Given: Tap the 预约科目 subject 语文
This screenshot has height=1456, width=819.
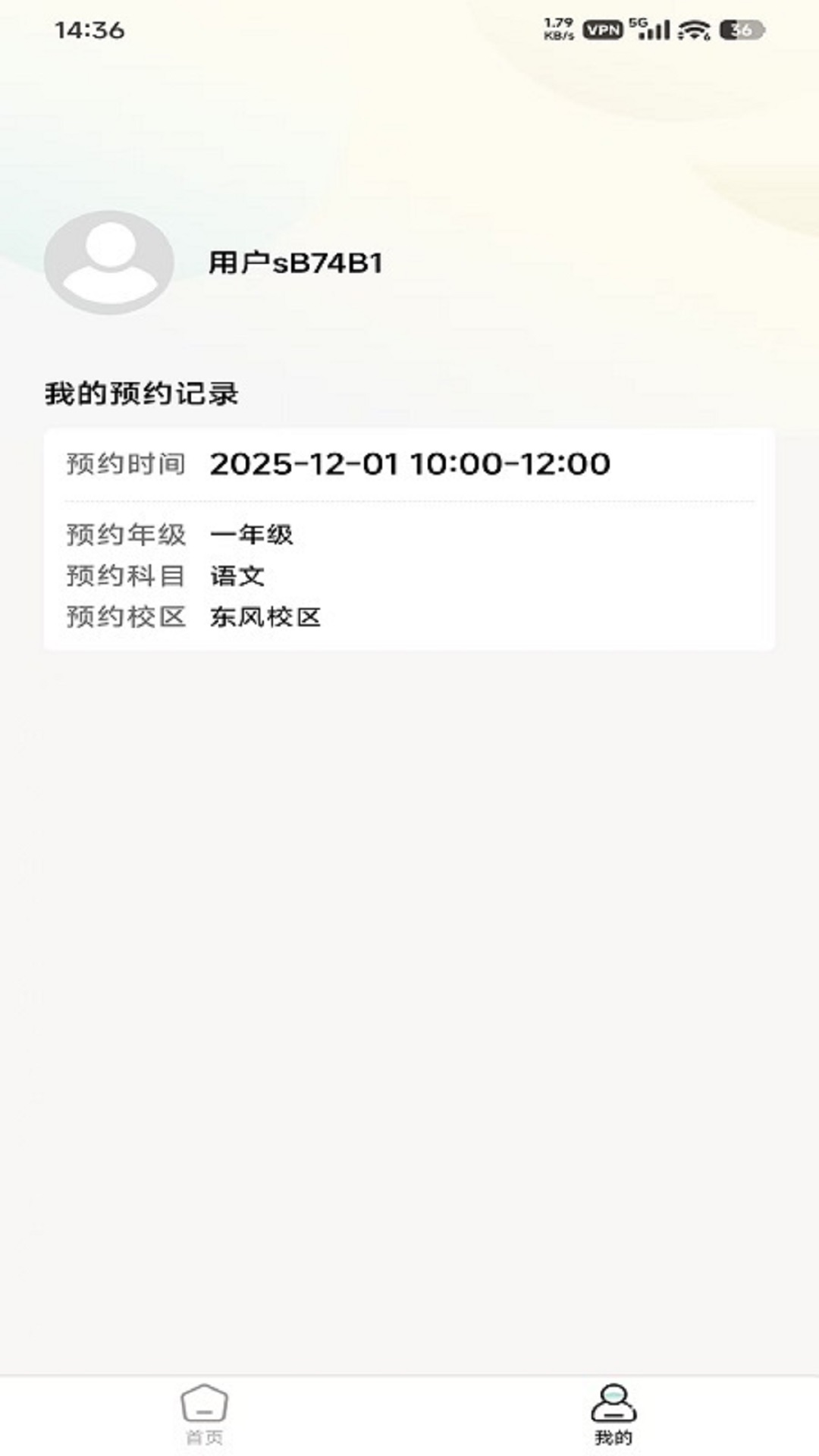Looking at the screenshot, I should coord(237,577).
